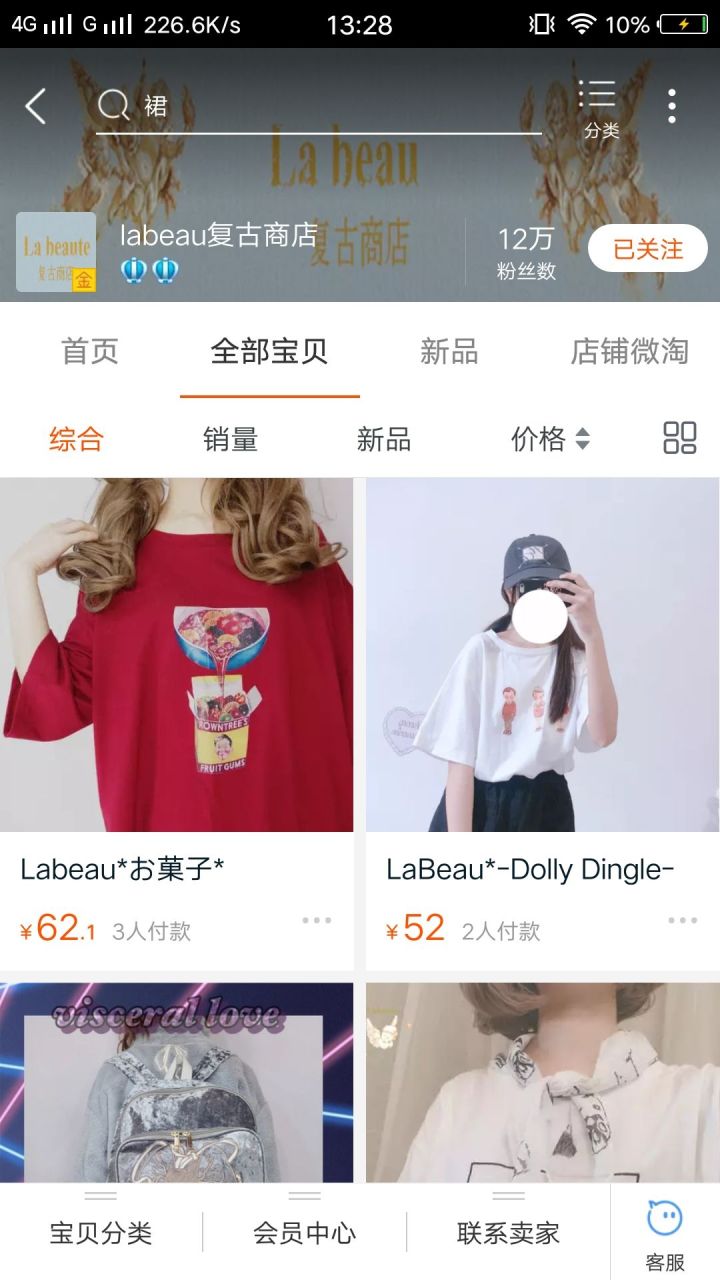Toggle the grid layout view icon
Image resolution: width=720 pixels, height=1280 pixels.
coord(680,438)
